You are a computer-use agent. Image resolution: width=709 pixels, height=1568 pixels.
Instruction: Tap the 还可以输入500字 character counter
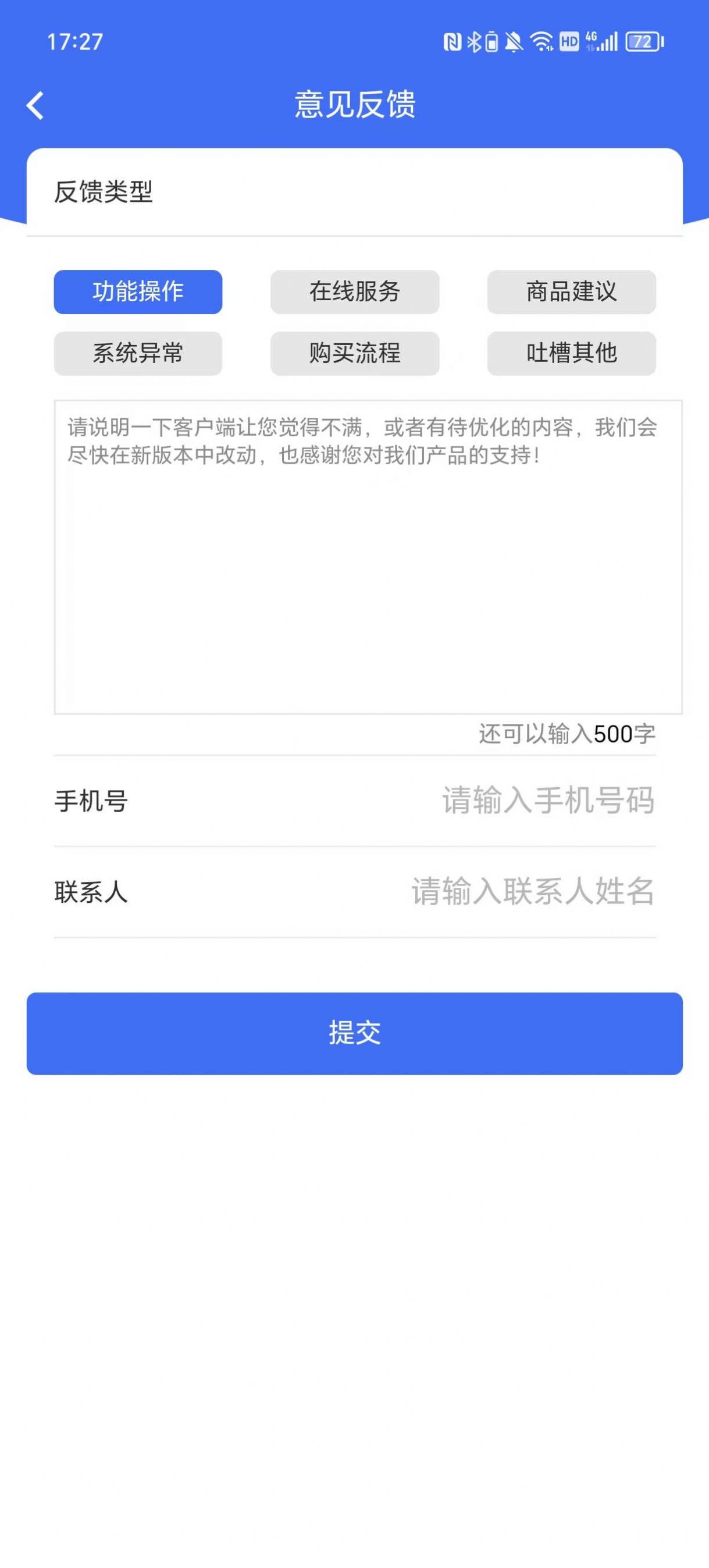click(x=566, y=737)
